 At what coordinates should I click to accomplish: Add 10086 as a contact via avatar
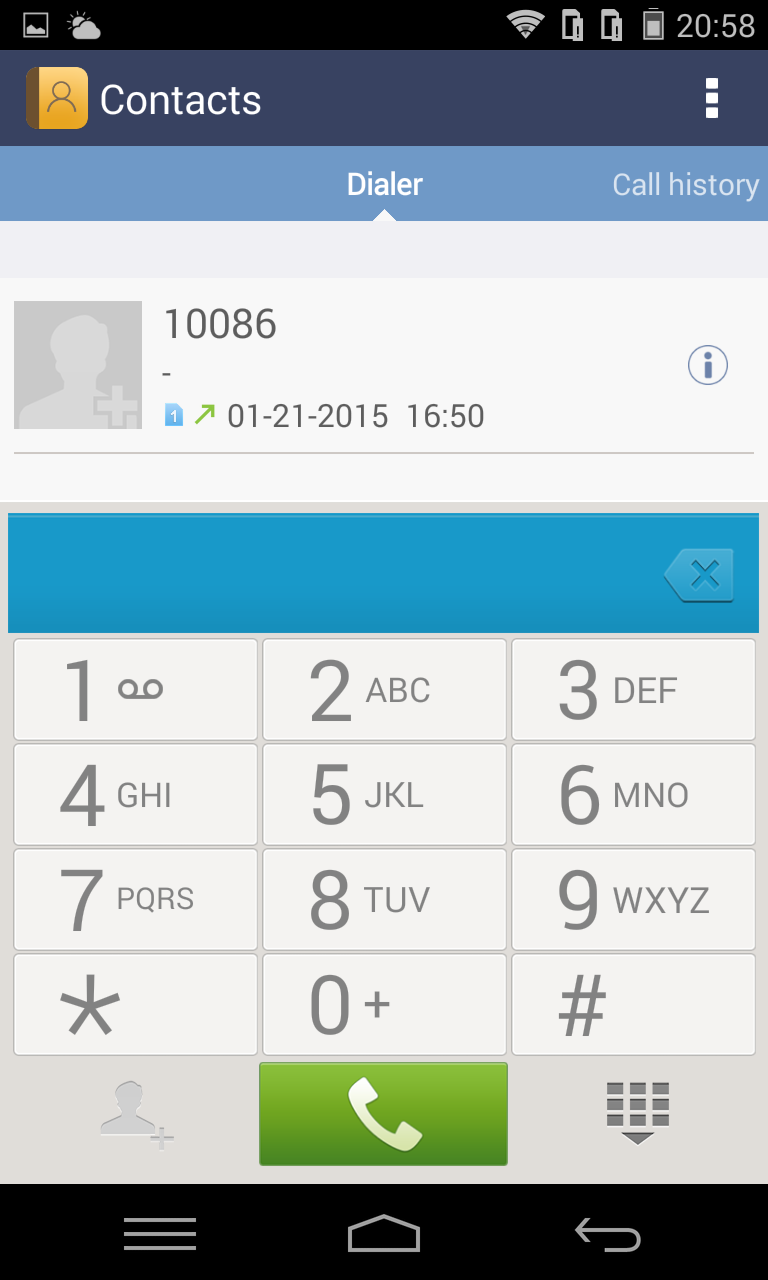[x=78, y=365]
